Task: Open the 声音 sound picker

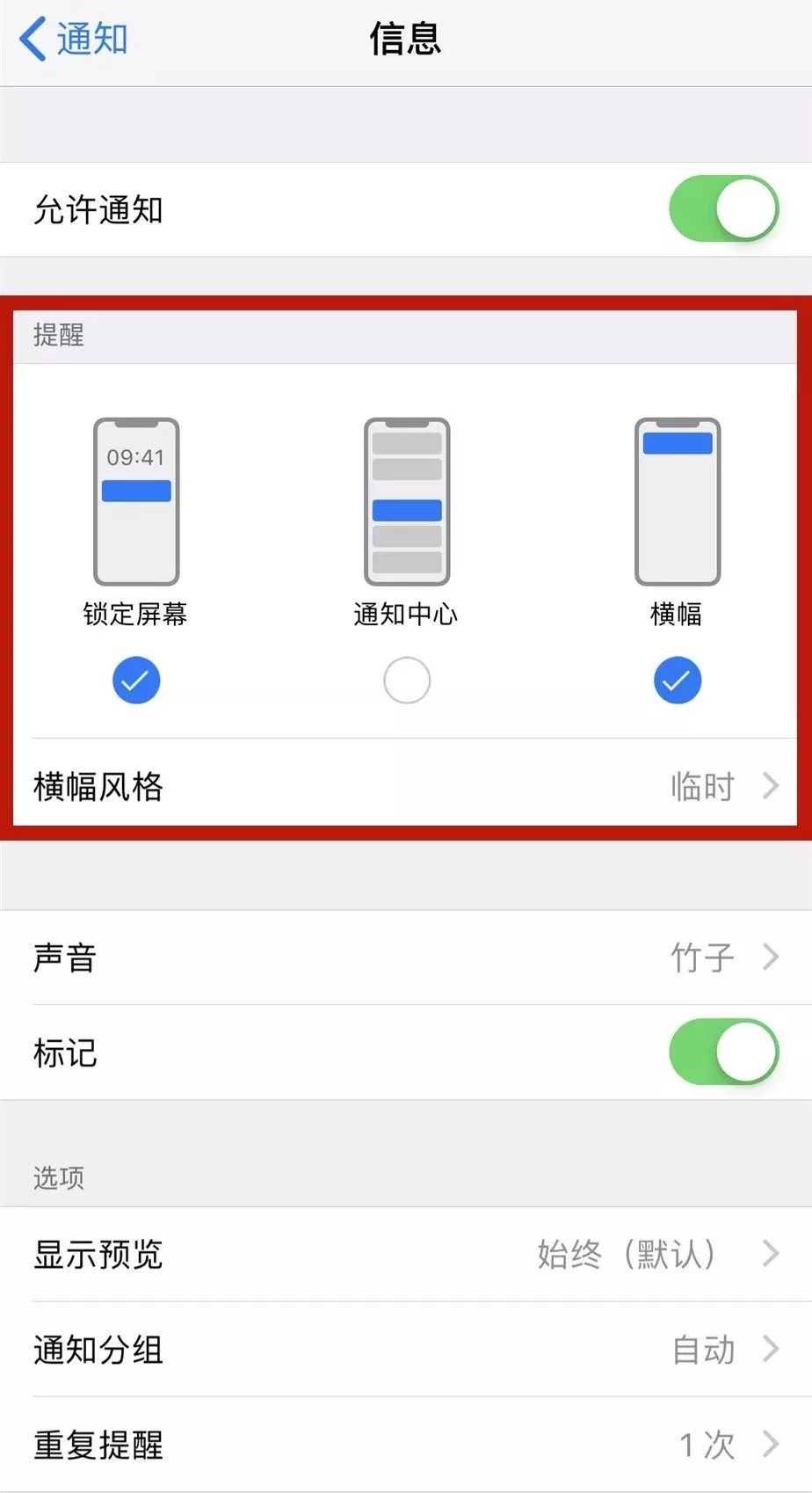Action: tap(406, 958)
